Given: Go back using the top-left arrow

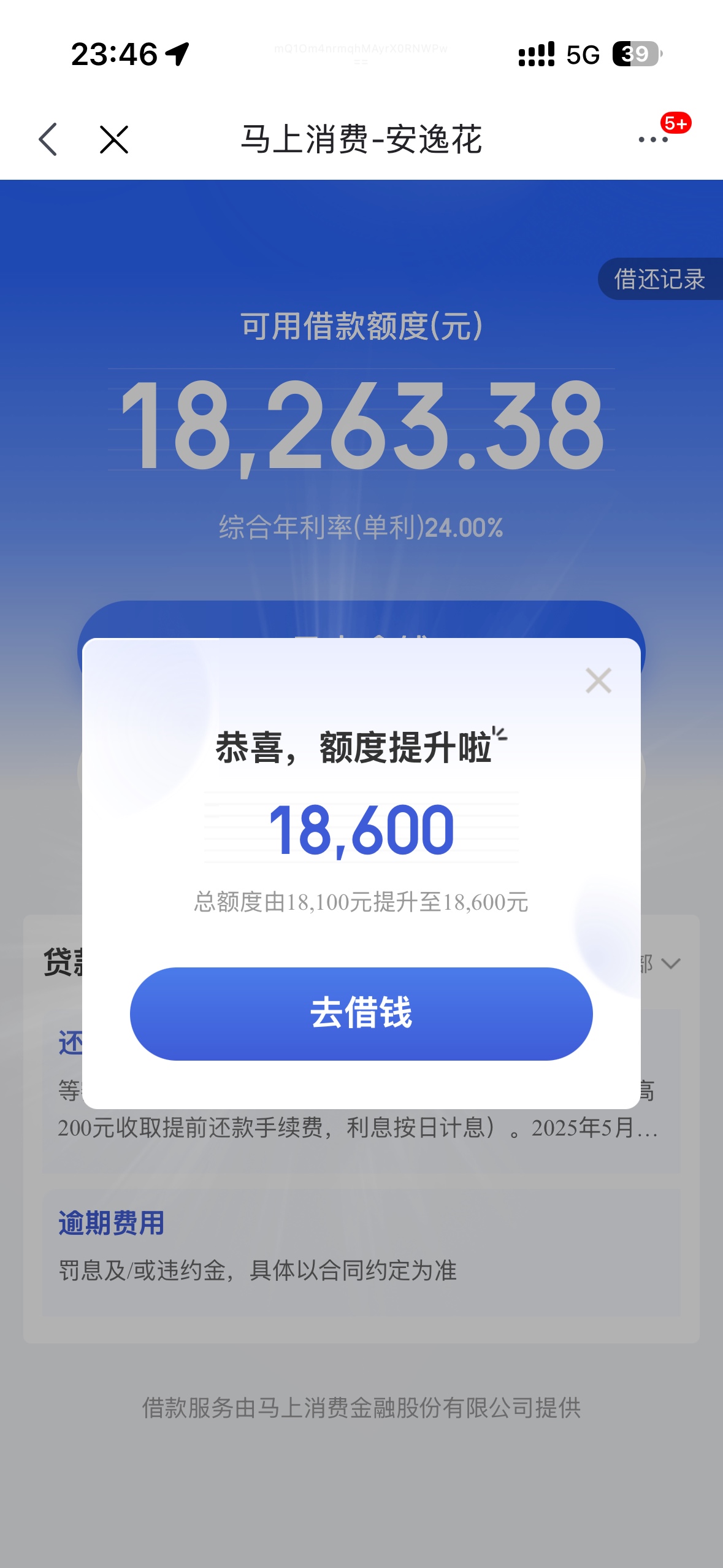Looking at the screenshot, I should 48,139.
